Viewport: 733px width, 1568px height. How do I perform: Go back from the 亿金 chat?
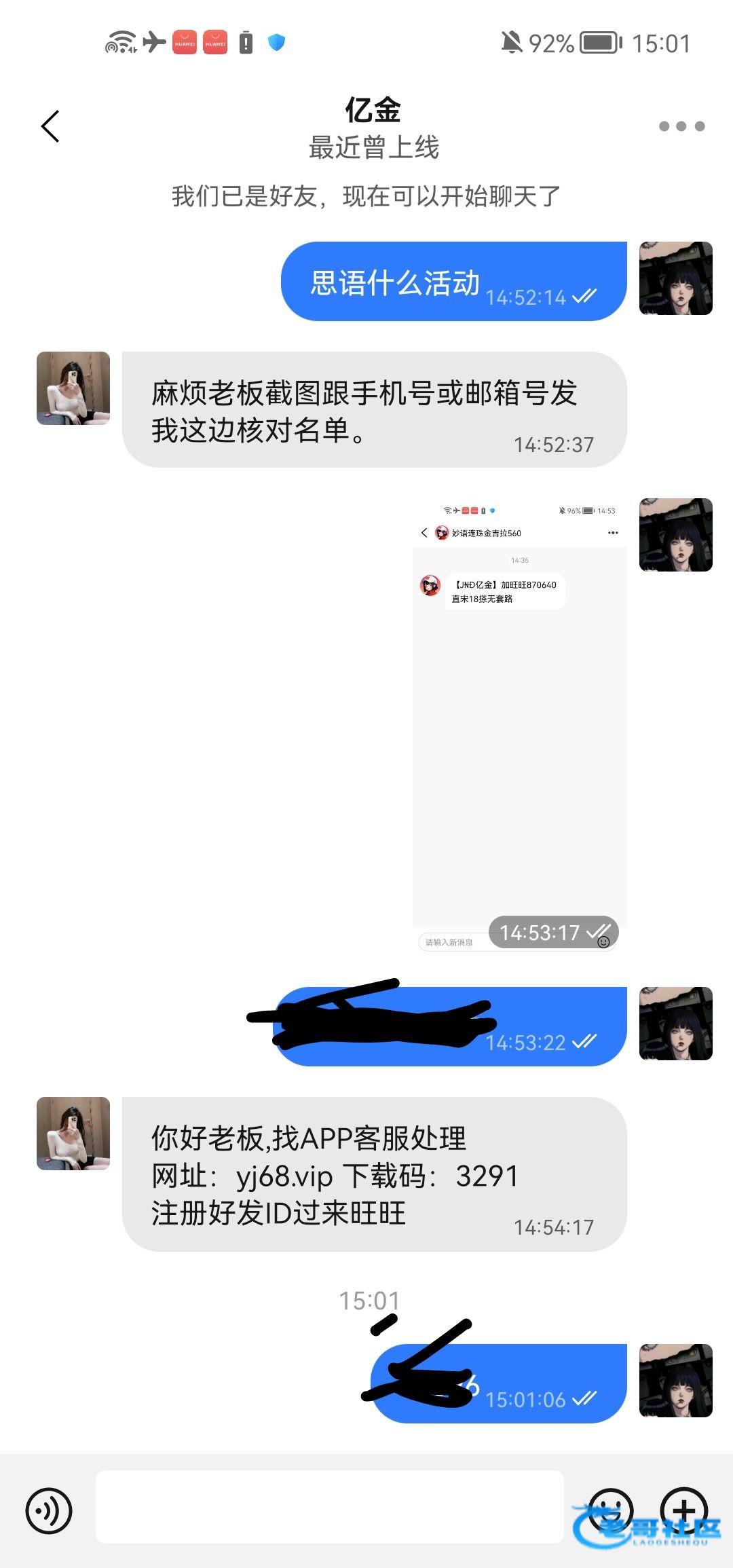click(x=51, y=126)
